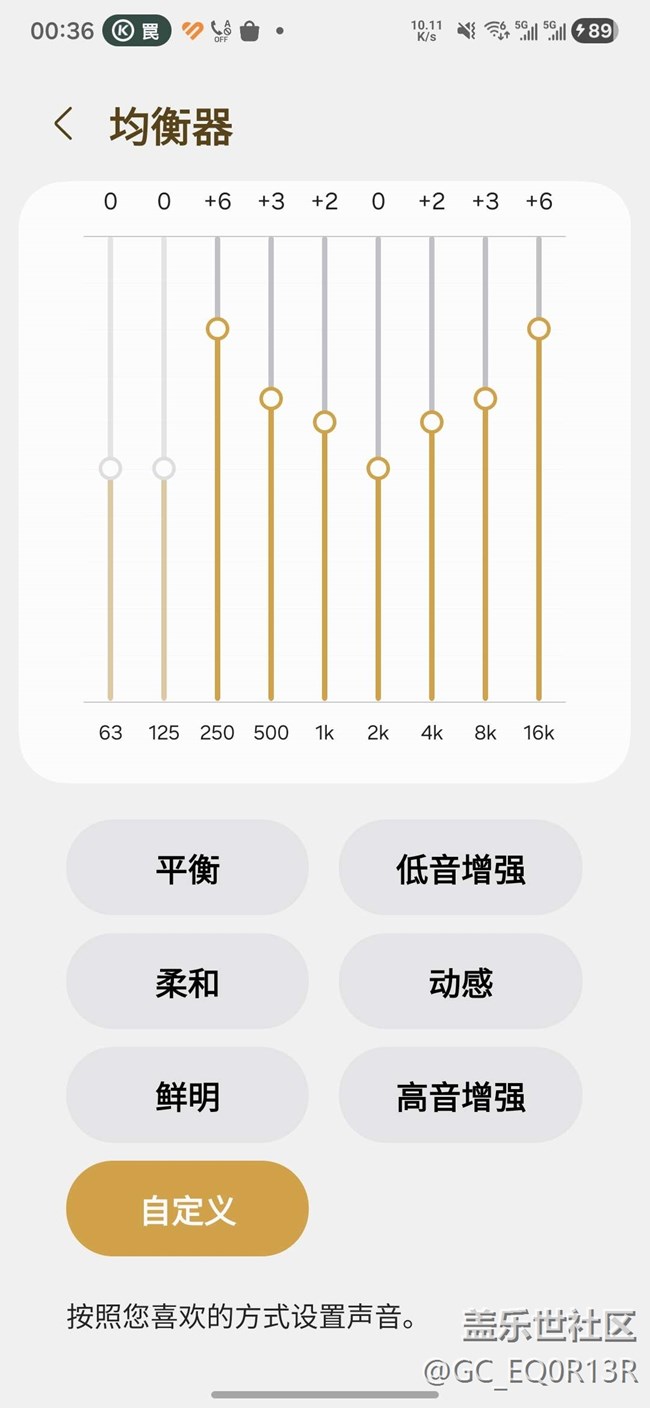Tap the 8k slider handle
The height and width of the screenshot is (1408, 650).
click(485, 398)
